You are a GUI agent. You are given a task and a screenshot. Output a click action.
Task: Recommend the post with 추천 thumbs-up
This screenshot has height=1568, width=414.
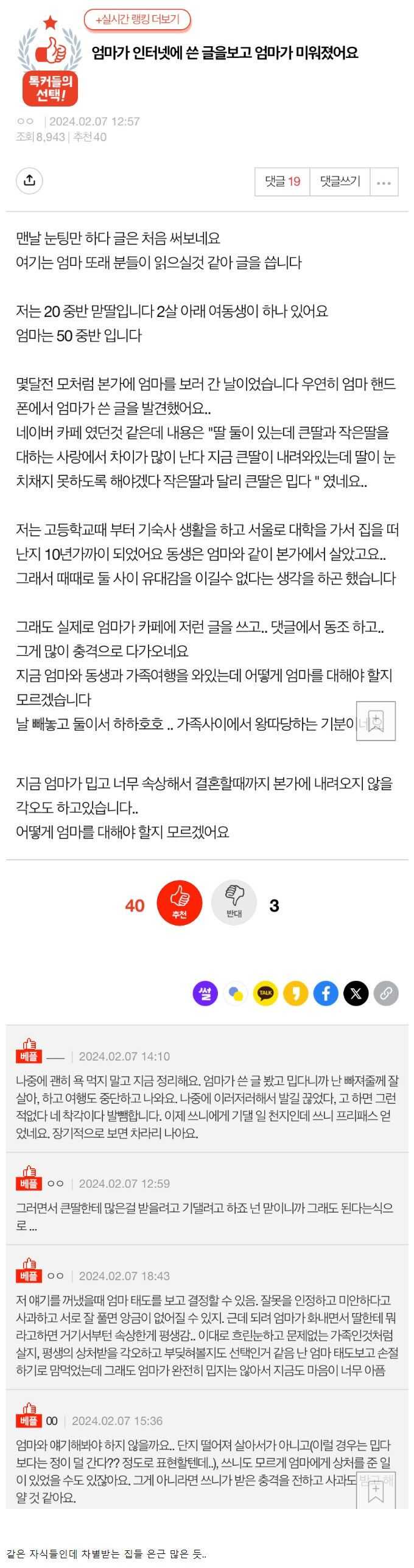(179, 902)
